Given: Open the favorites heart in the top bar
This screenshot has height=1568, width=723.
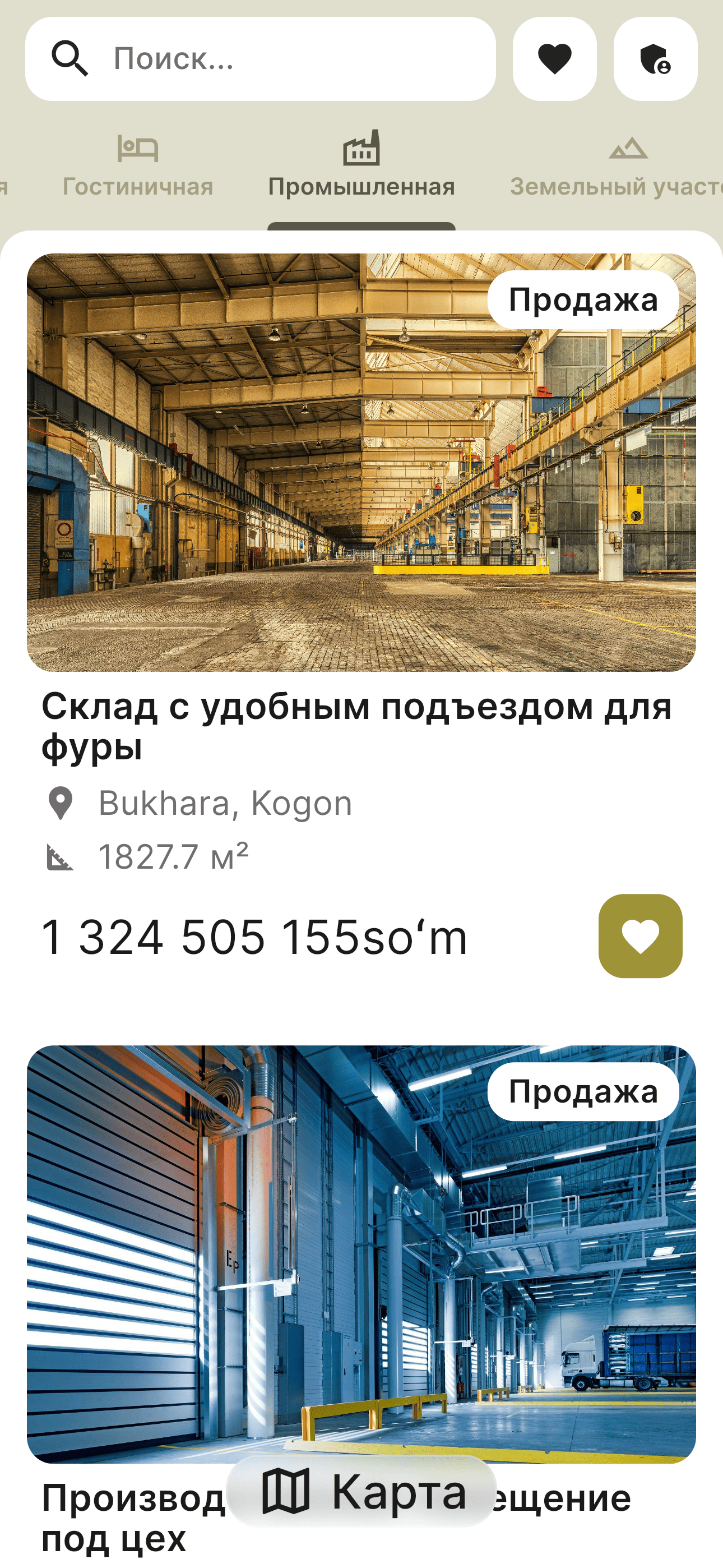Looking at the screenshot, I should (554, 59).
